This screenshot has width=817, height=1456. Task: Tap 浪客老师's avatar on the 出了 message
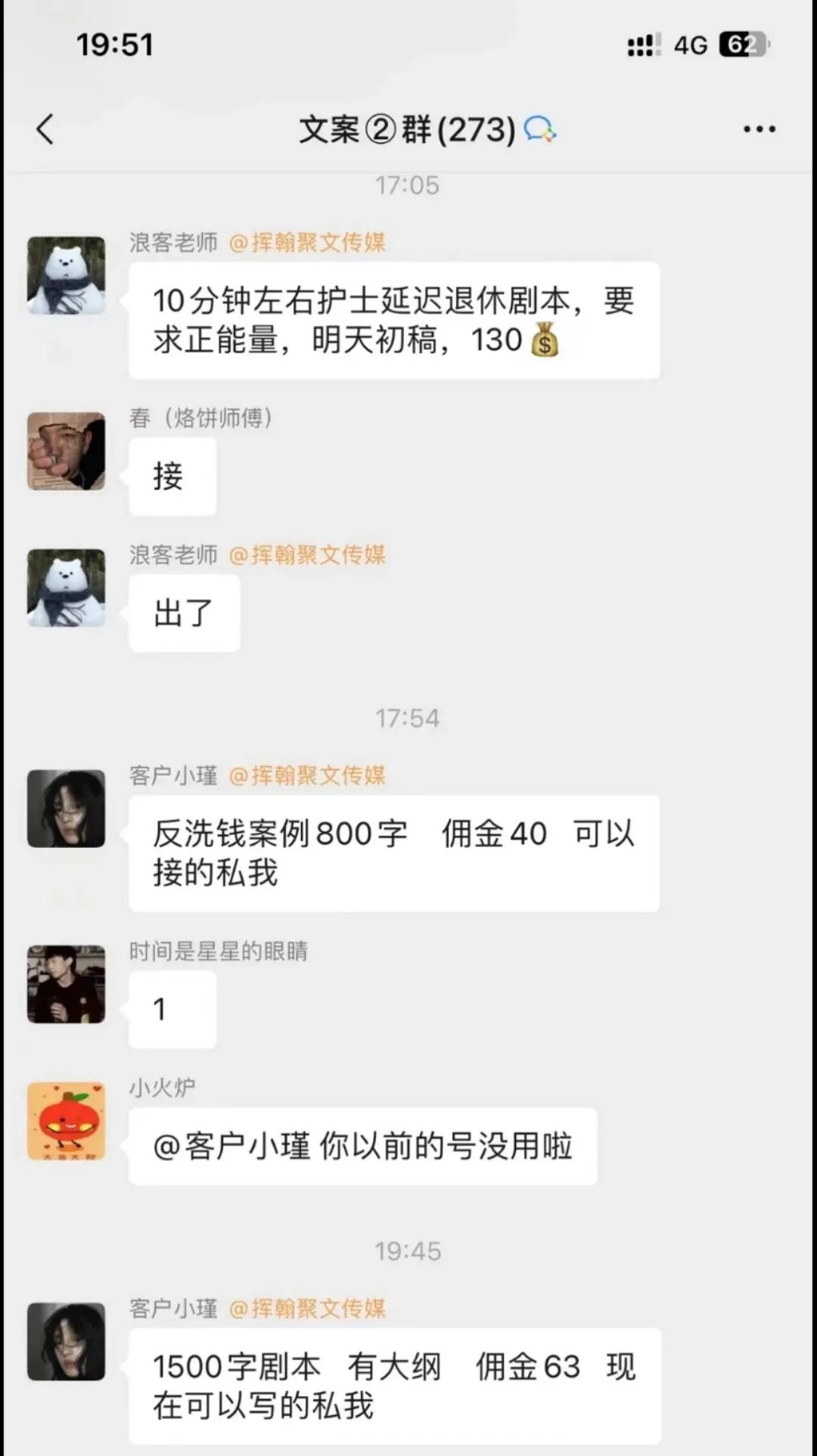click(x=67, y=588)
